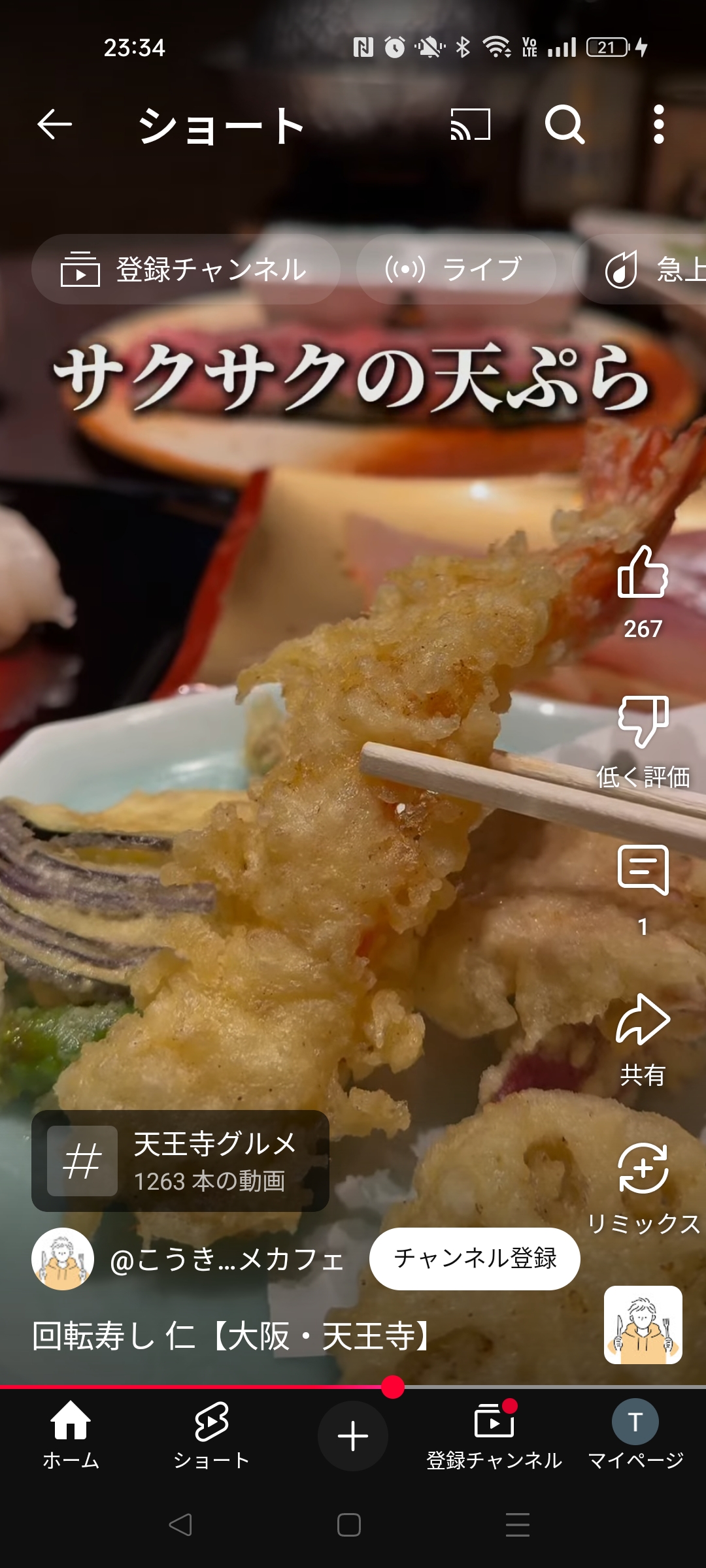Select the 登録チャンネル filter chip
Screen dimensions: 706x1568
click(186, 269)
